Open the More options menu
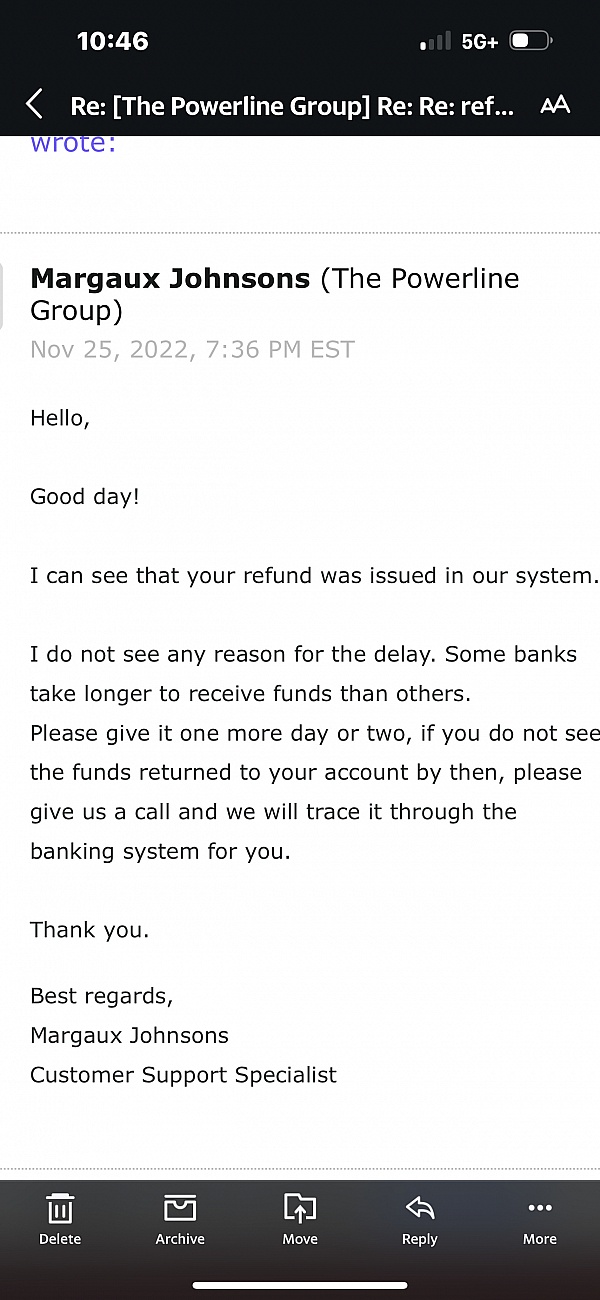The width and height of the screenshot is (600, 1300). (540, 1219)
